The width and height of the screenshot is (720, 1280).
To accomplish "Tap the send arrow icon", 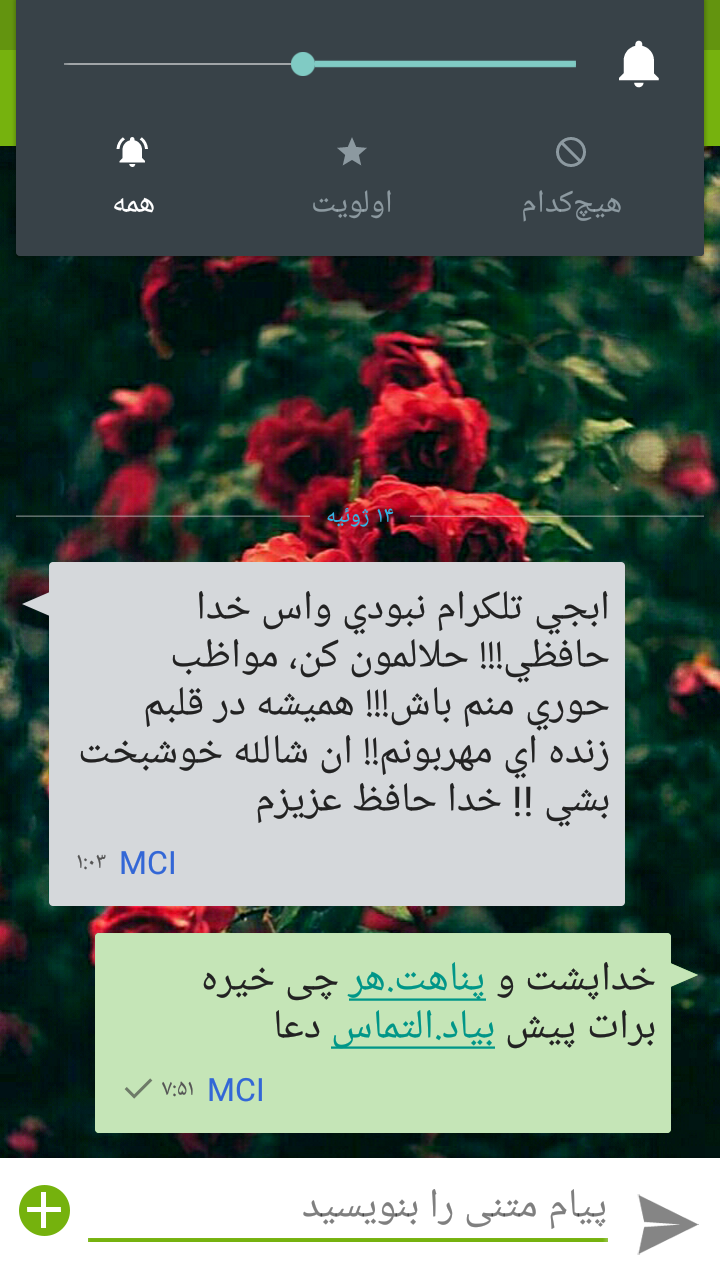I will pos(667,1223).
